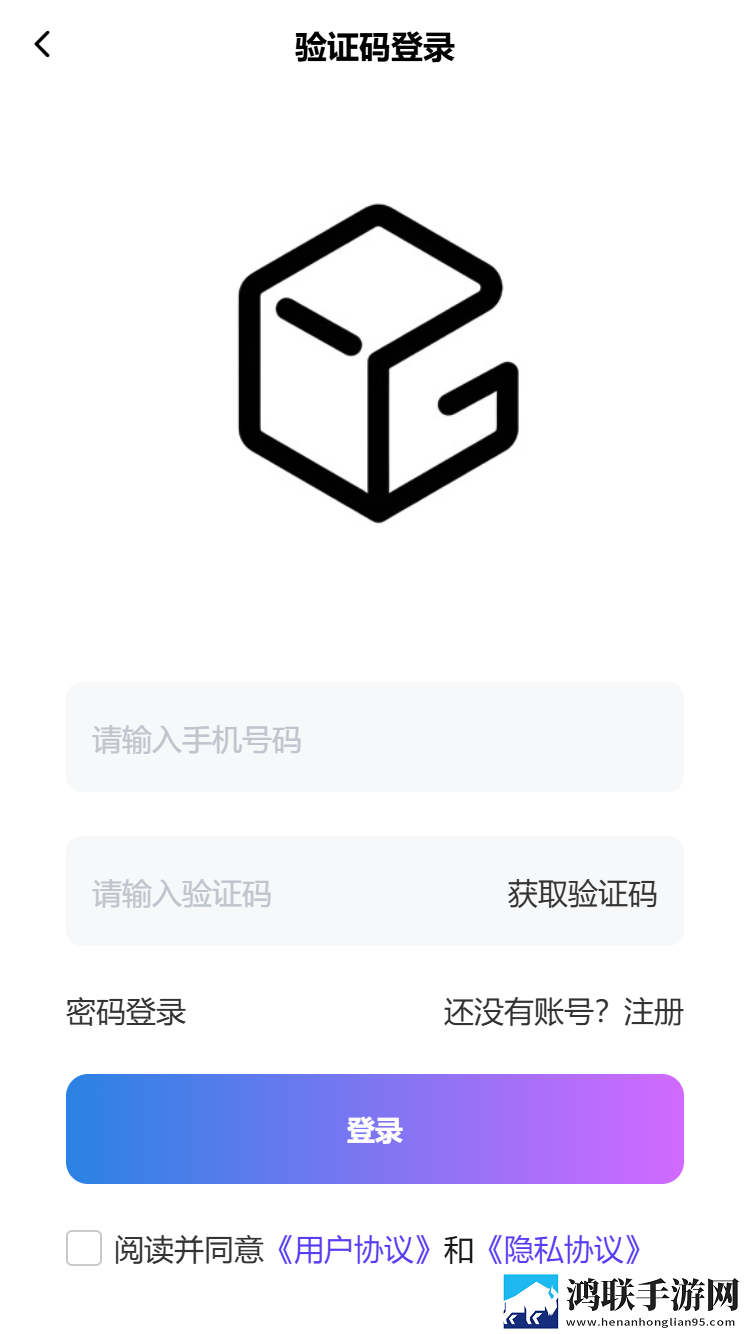Tap the phone number input field

click(x=375, y=737)
